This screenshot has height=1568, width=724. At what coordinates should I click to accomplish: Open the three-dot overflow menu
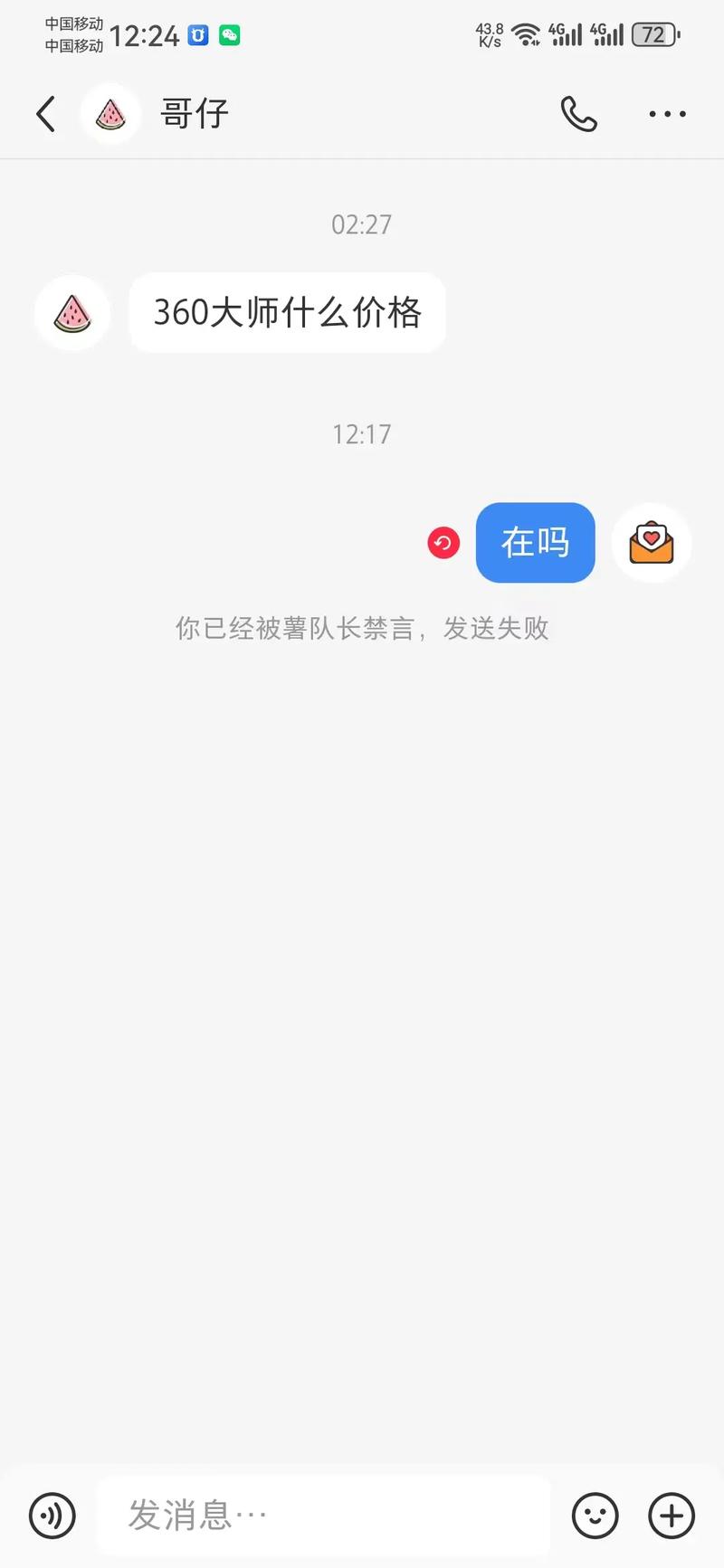click(667, 114)
